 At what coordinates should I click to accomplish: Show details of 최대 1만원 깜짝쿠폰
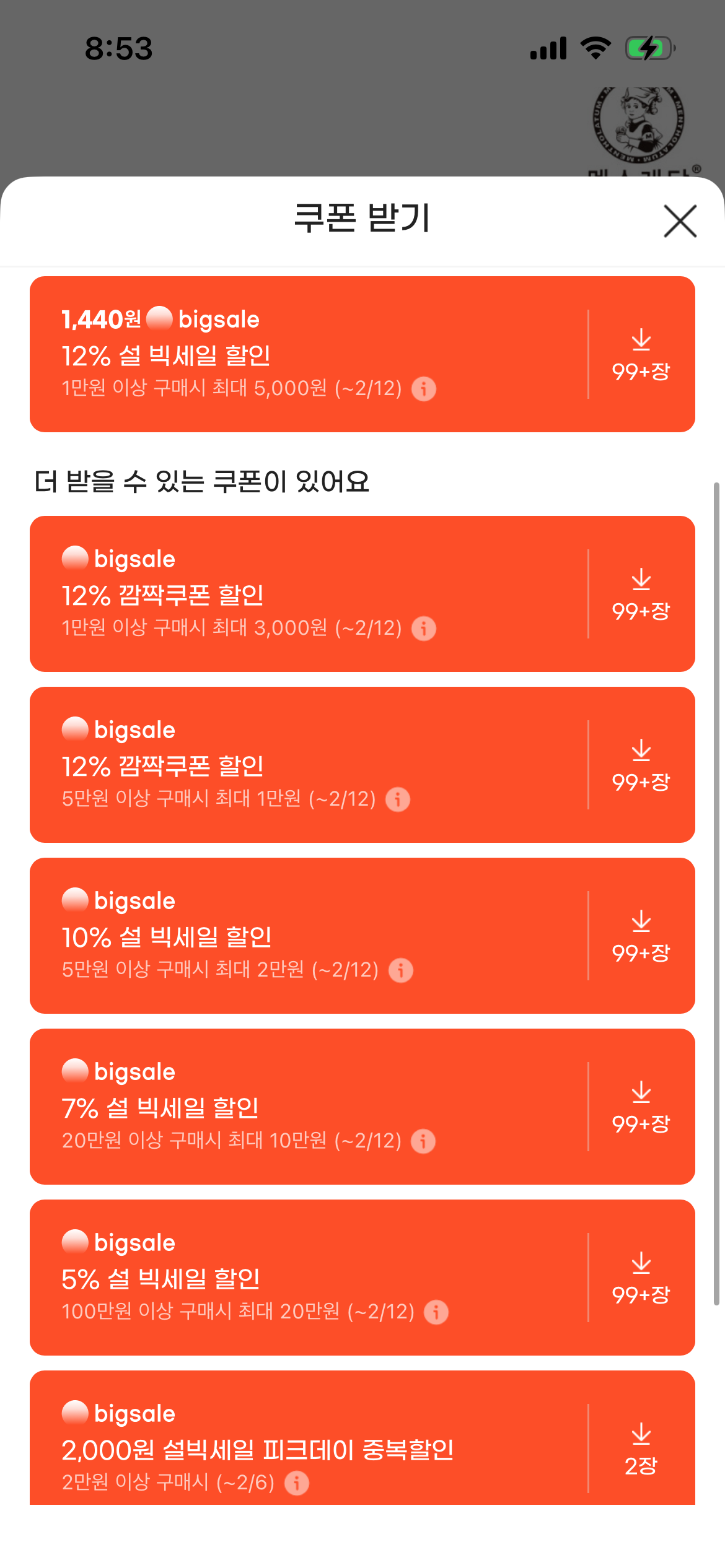click(x=398, y=799)
